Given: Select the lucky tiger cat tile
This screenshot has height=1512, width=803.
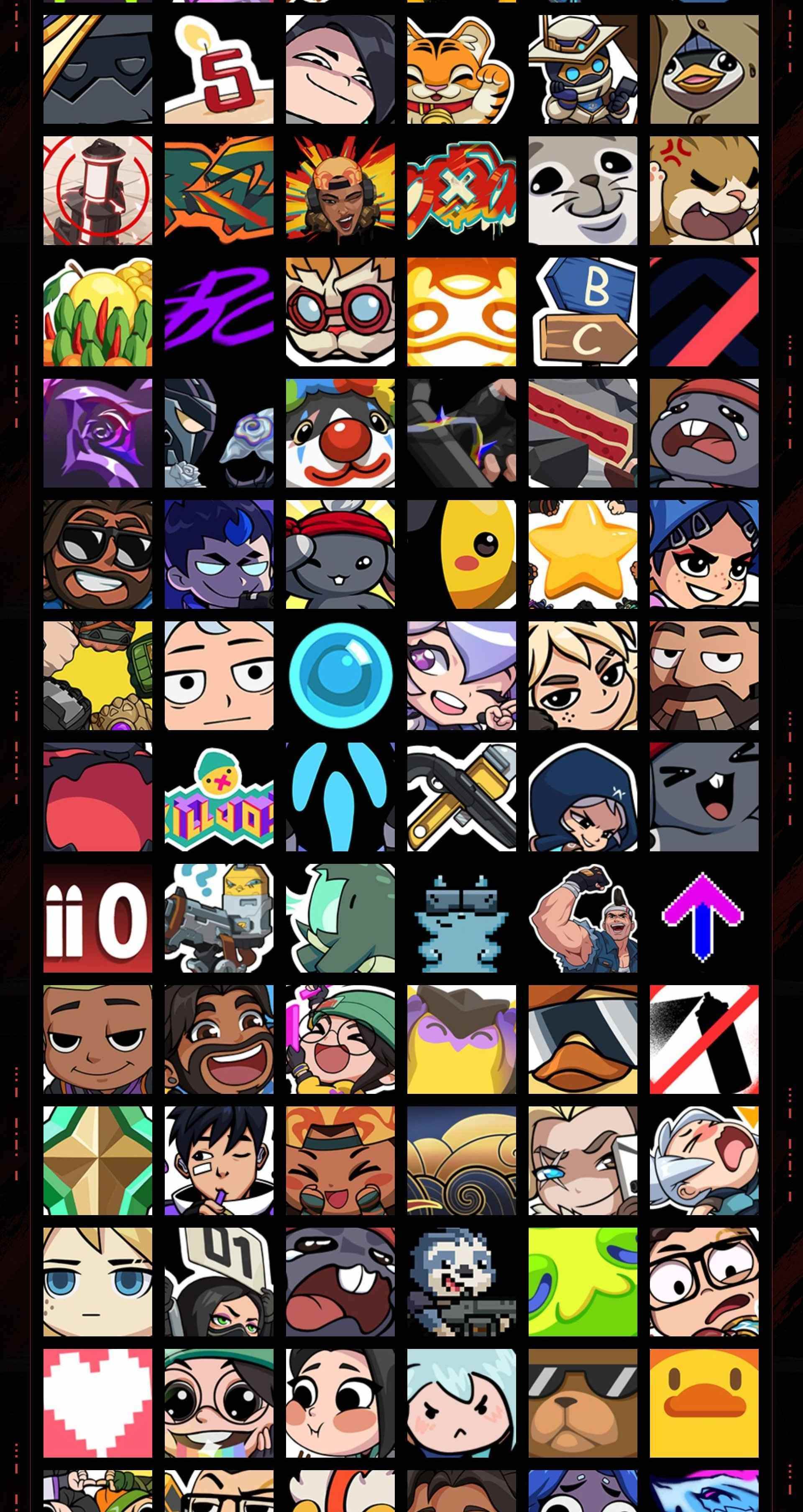Looking at the screenshot, I should [x=461, y=69].
